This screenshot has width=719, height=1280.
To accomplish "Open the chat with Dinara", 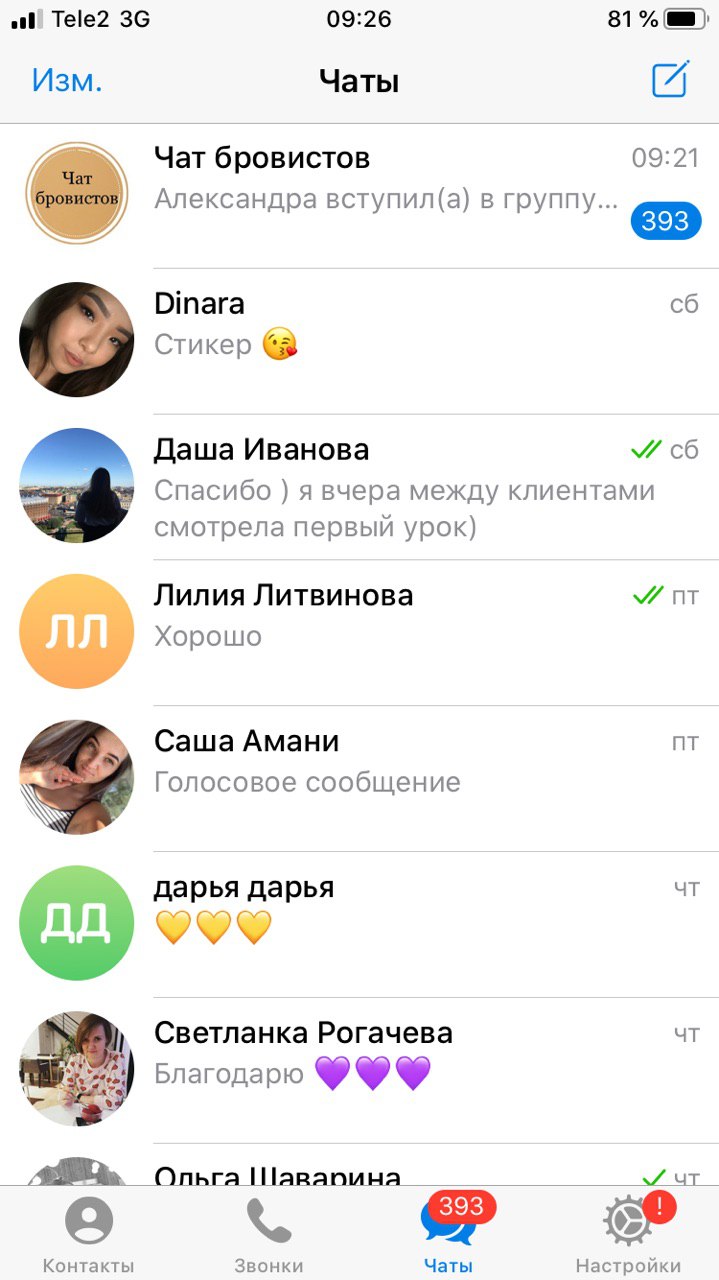I will pyautogui.click(x=360, y=341).
